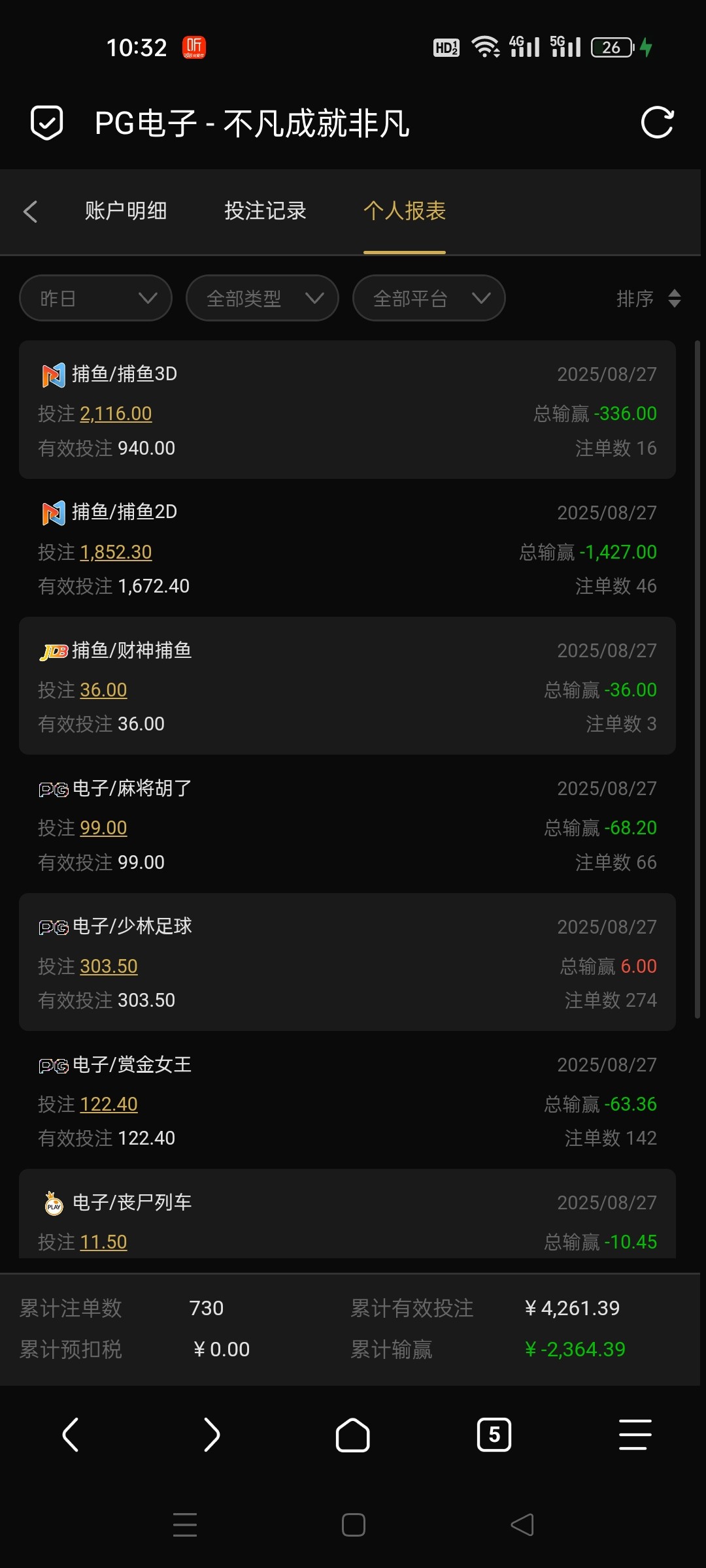This screenshot has width=706, height=1568.
Task: Open the 2,116.00 bet amount link
Action: click(116, 414)
